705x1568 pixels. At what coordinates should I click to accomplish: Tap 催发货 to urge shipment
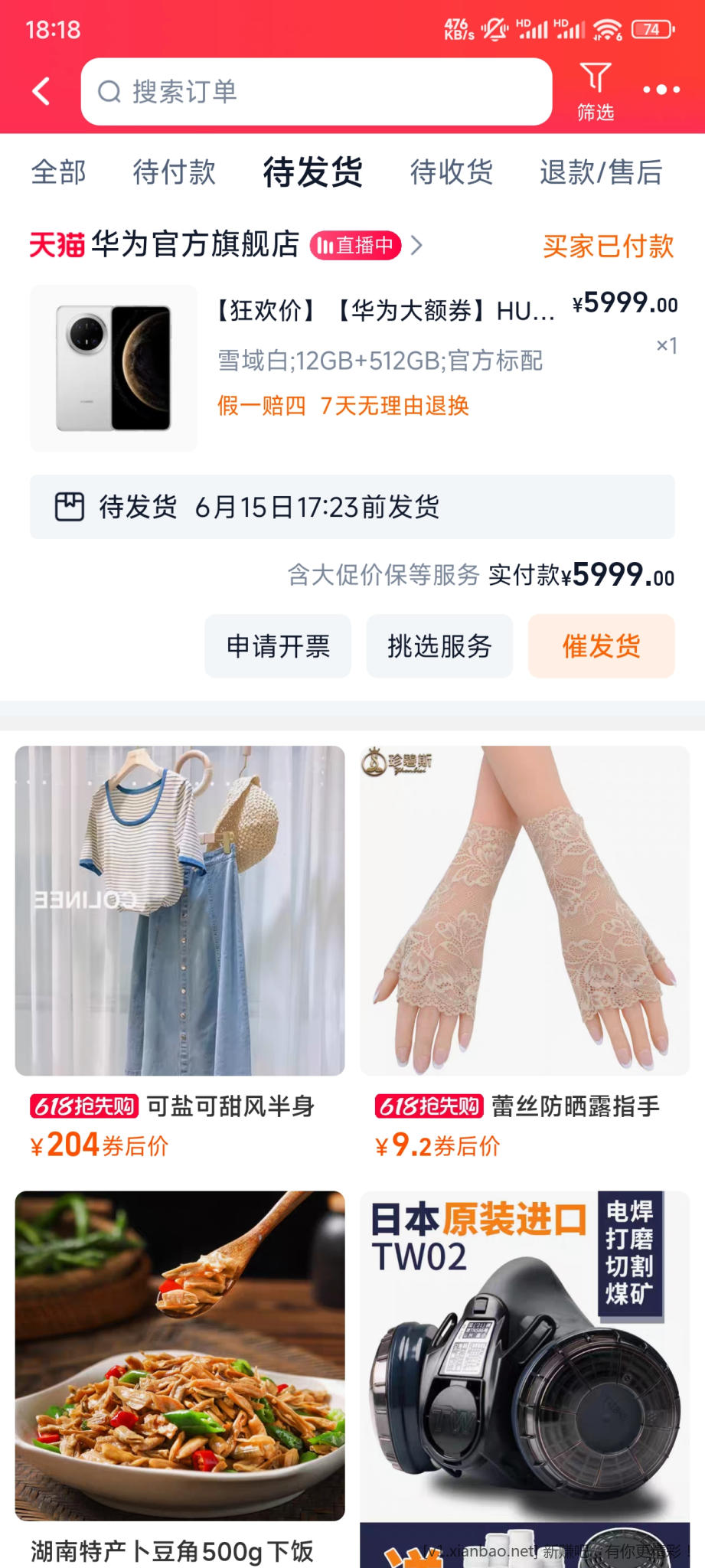(x=601, y=646)
